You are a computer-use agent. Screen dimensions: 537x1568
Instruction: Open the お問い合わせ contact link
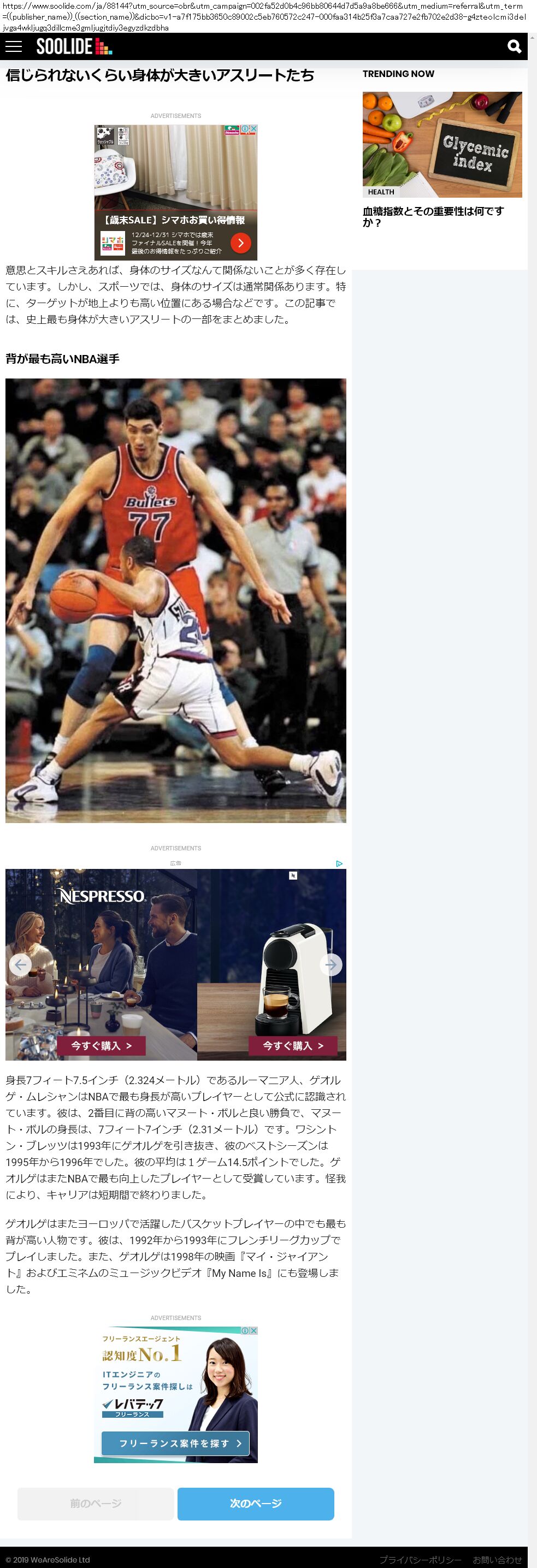pyautogui.click(x=497, y=1559)
